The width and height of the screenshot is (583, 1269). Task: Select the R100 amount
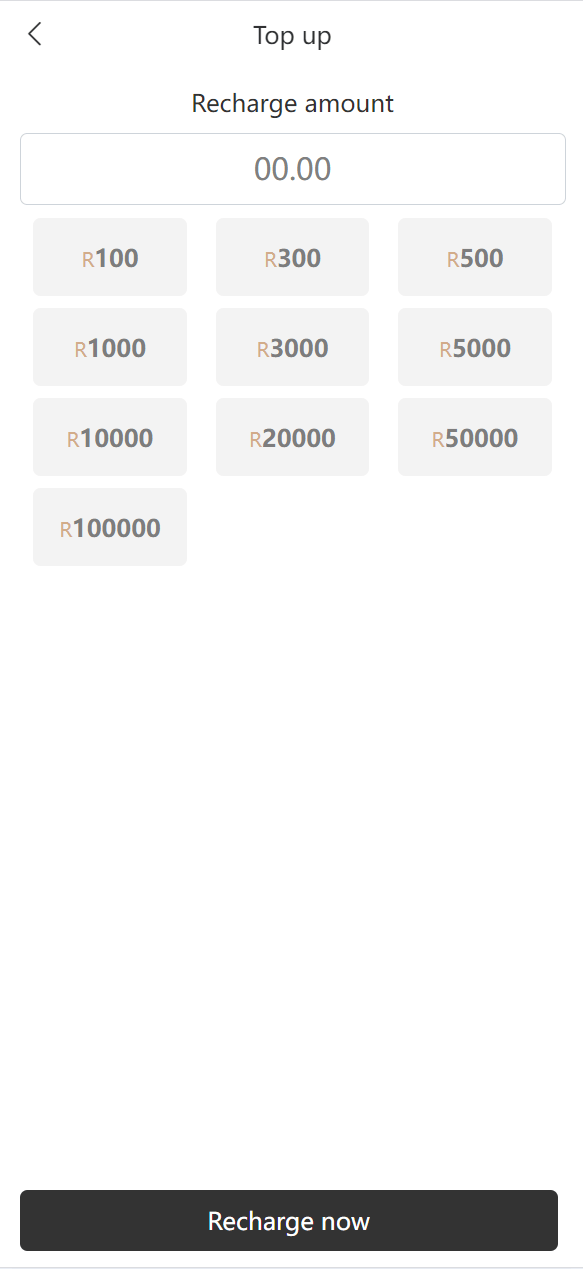coord(110,257)
